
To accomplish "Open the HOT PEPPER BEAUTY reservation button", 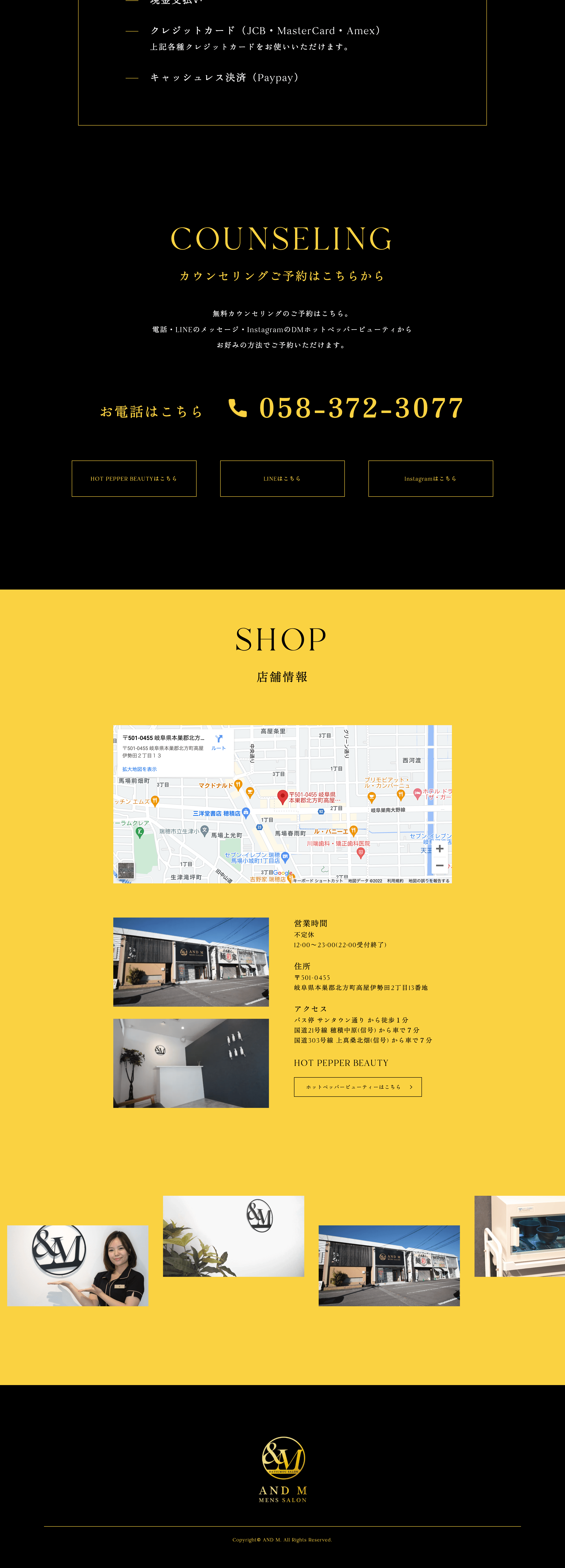I will point(134,478).
